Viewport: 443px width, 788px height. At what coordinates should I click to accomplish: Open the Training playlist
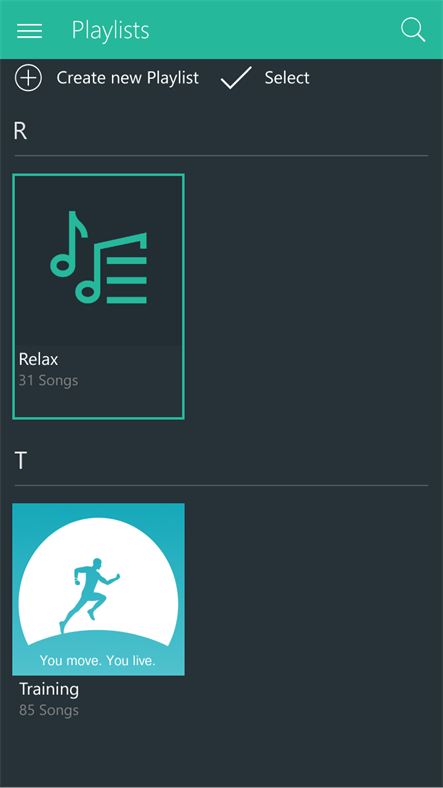pos(98,611)
